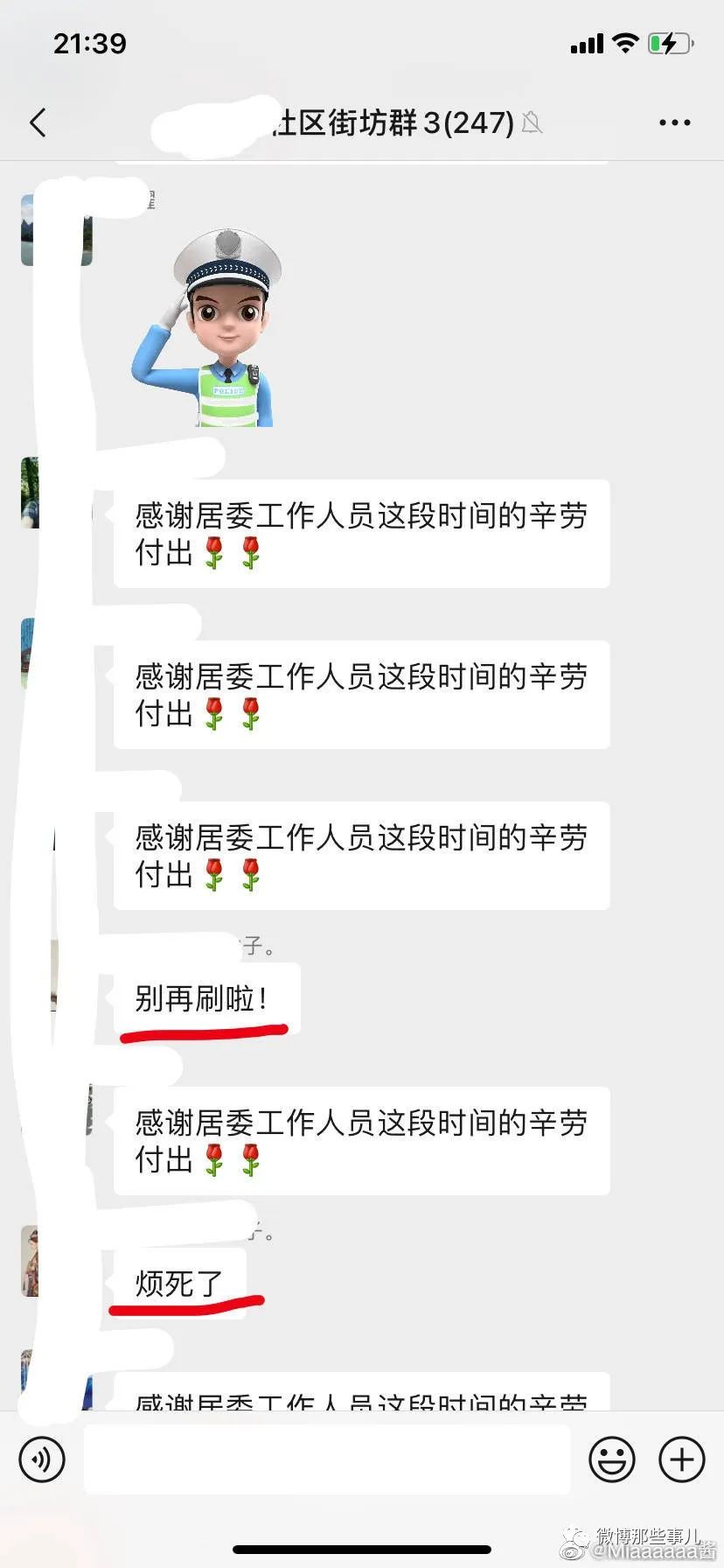Open the group chat options menu
Image resolution: width=724 pixels, height=1568 pixels.
click(x=674, y=122)
